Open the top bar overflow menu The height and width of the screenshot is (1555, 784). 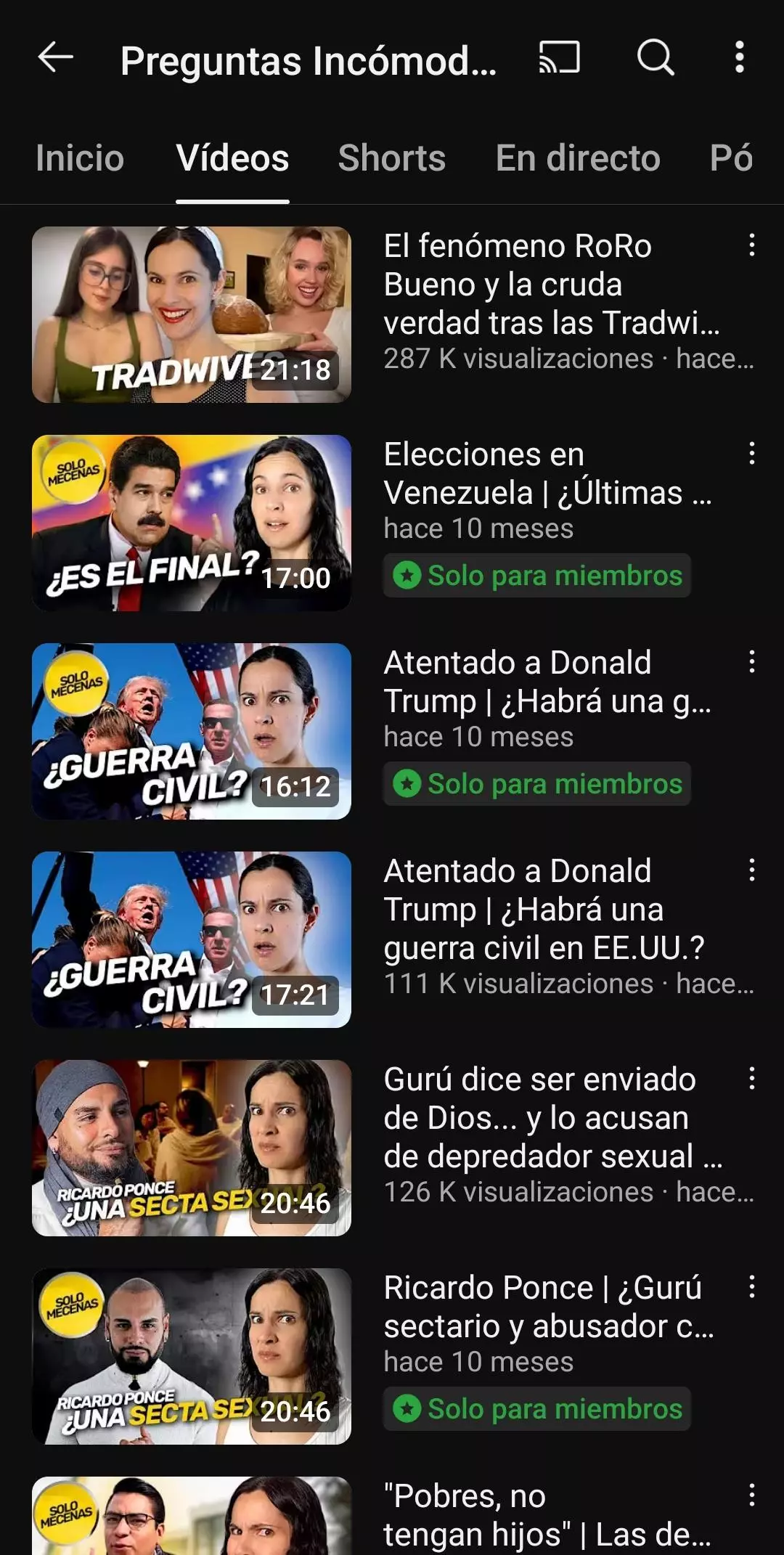739,57
